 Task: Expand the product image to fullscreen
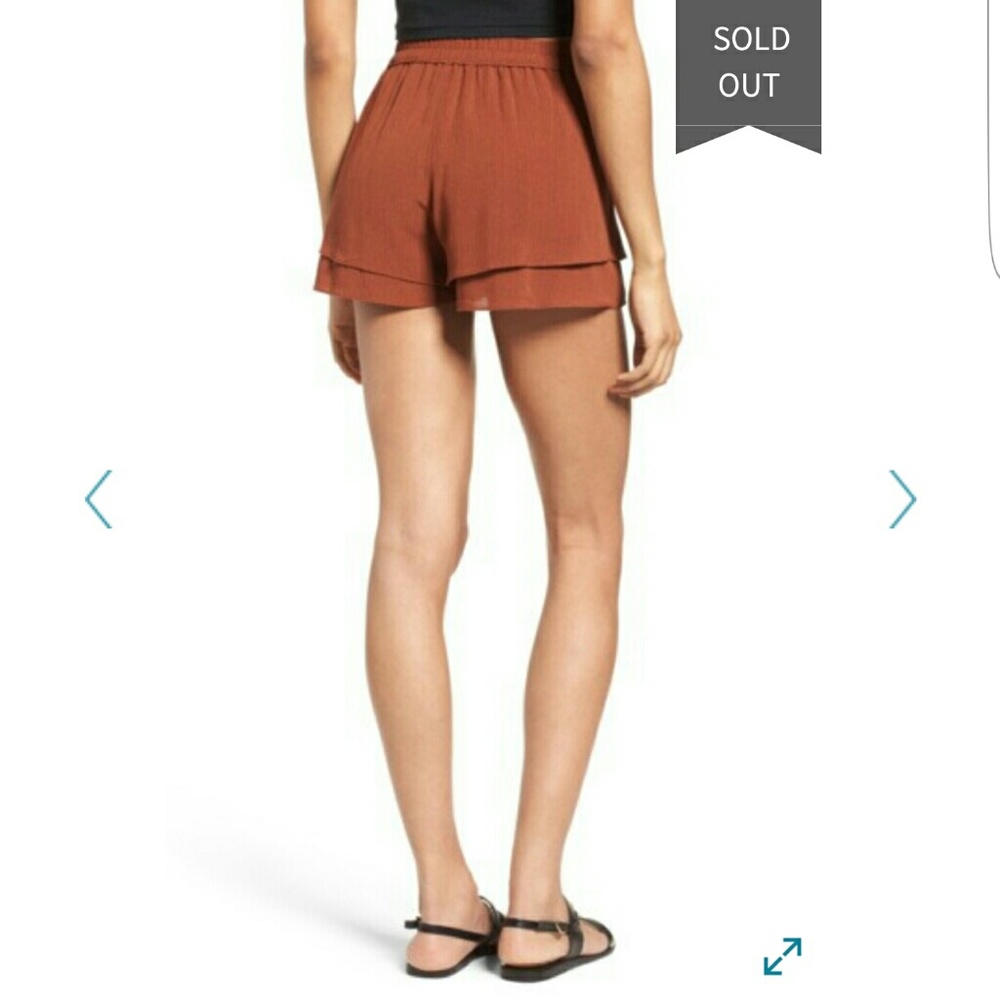coord(782,956)
